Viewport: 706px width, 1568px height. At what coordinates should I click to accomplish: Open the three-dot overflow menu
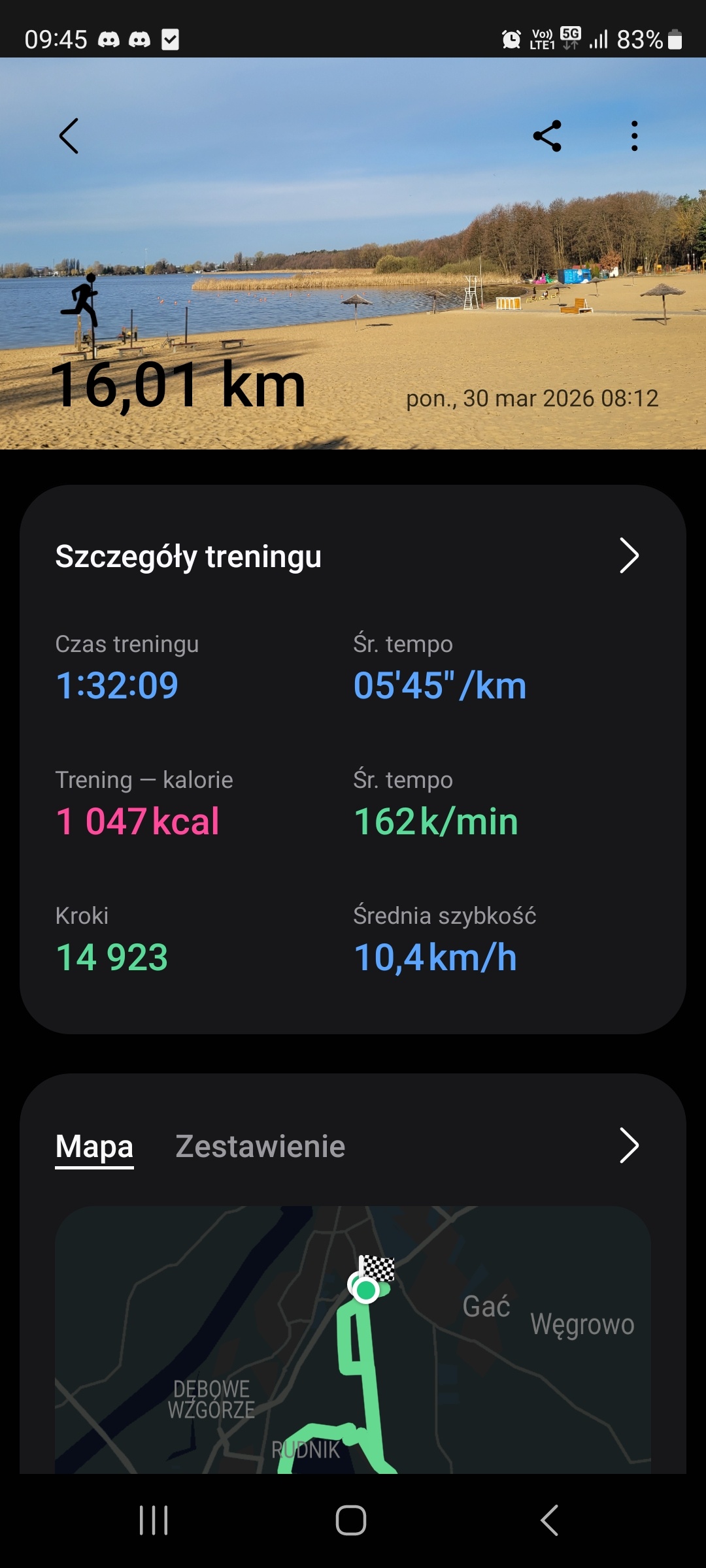coord(634,136)
